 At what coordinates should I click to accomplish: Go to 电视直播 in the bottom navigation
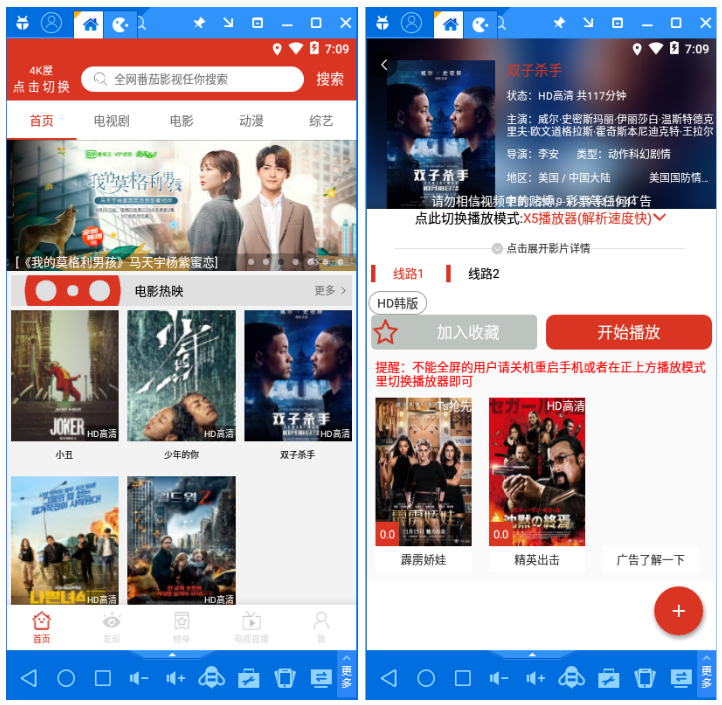pos(251,628)
